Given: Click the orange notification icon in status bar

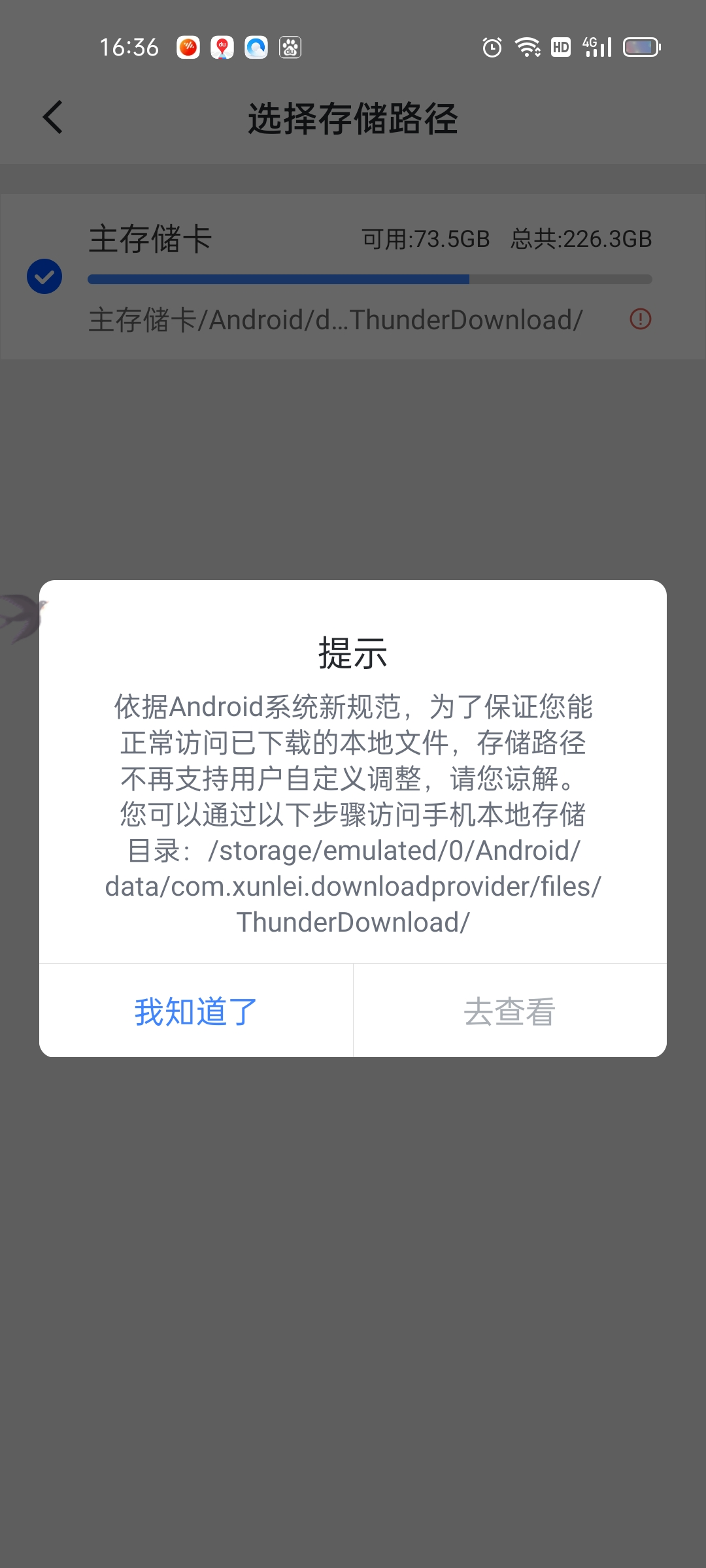Looking at the screenshot, I should point(188,47).
